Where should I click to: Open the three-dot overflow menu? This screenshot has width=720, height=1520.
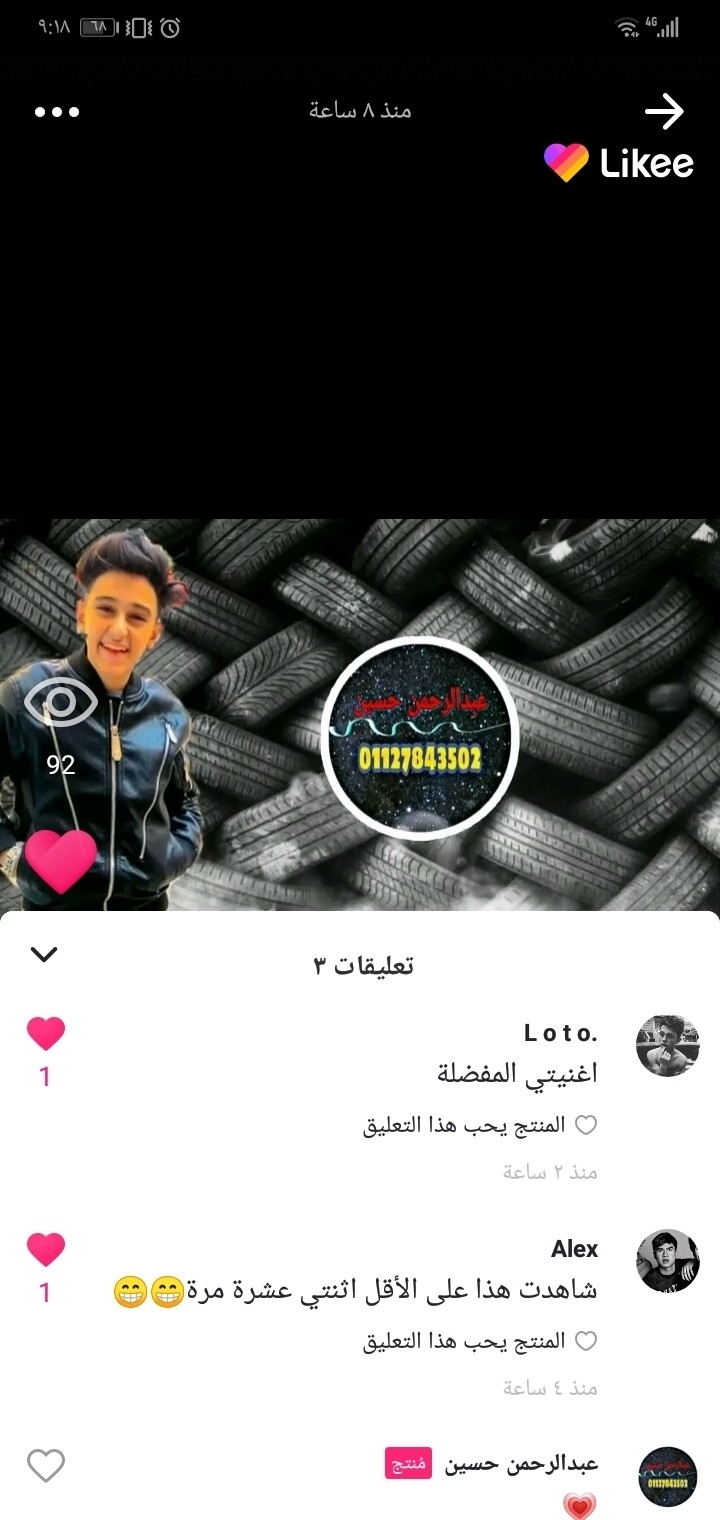click(57, 111)
